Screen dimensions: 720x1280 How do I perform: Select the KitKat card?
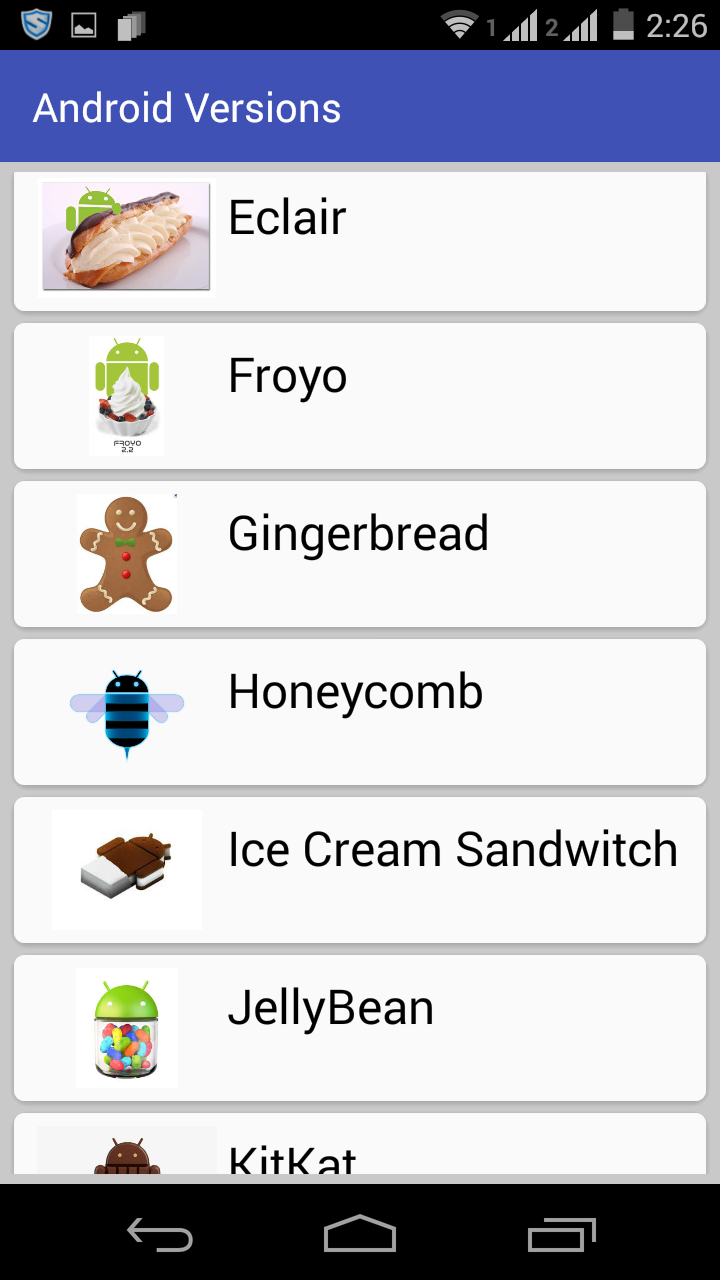(360, 1148)
